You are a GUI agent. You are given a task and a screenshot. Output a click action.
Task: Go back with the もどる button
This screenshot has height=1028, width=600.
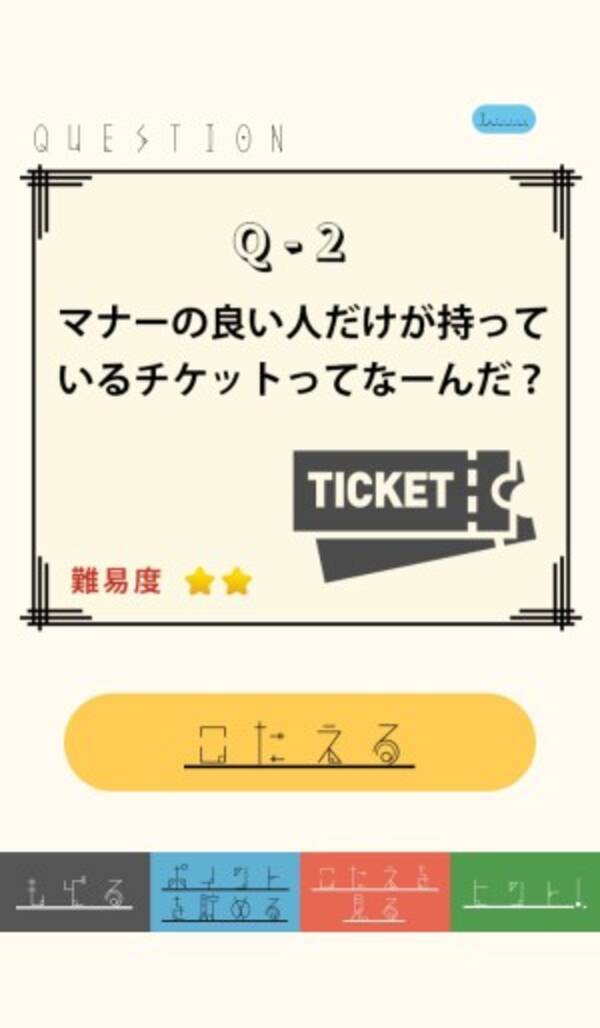(75, 892)
